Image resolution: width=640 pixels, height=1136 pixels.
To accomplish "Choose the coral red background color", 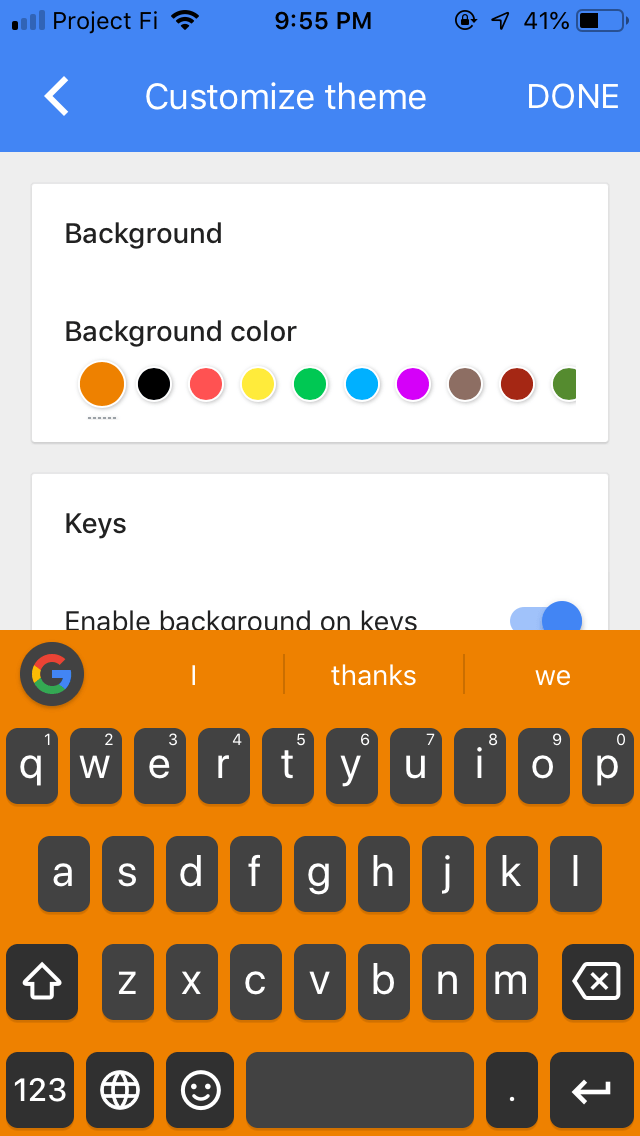I will pos(206,384).
